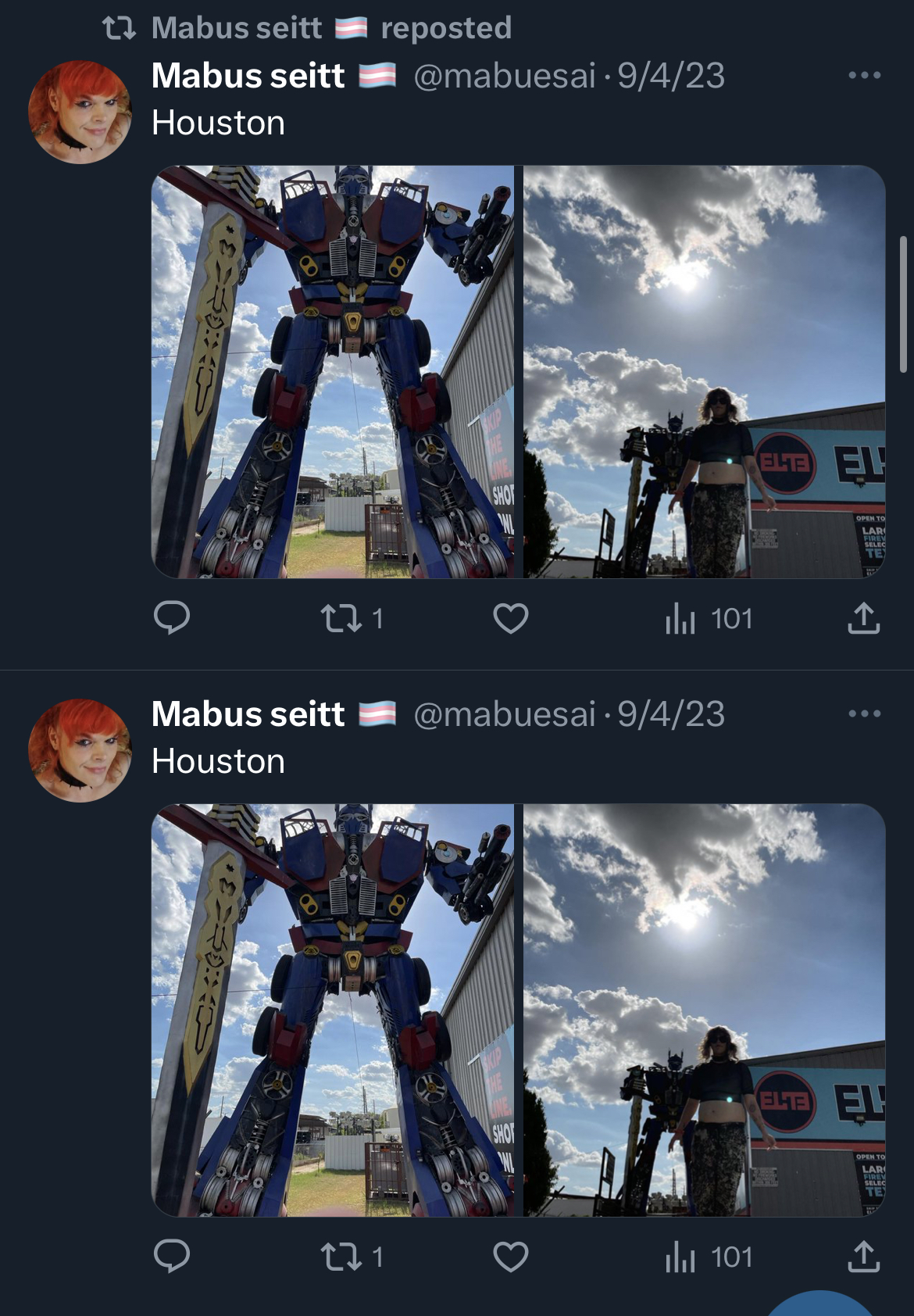Open the cloudy sky photo in the reposted post
Viewport: 914px width, 1316px height.
tap(704, 372)
